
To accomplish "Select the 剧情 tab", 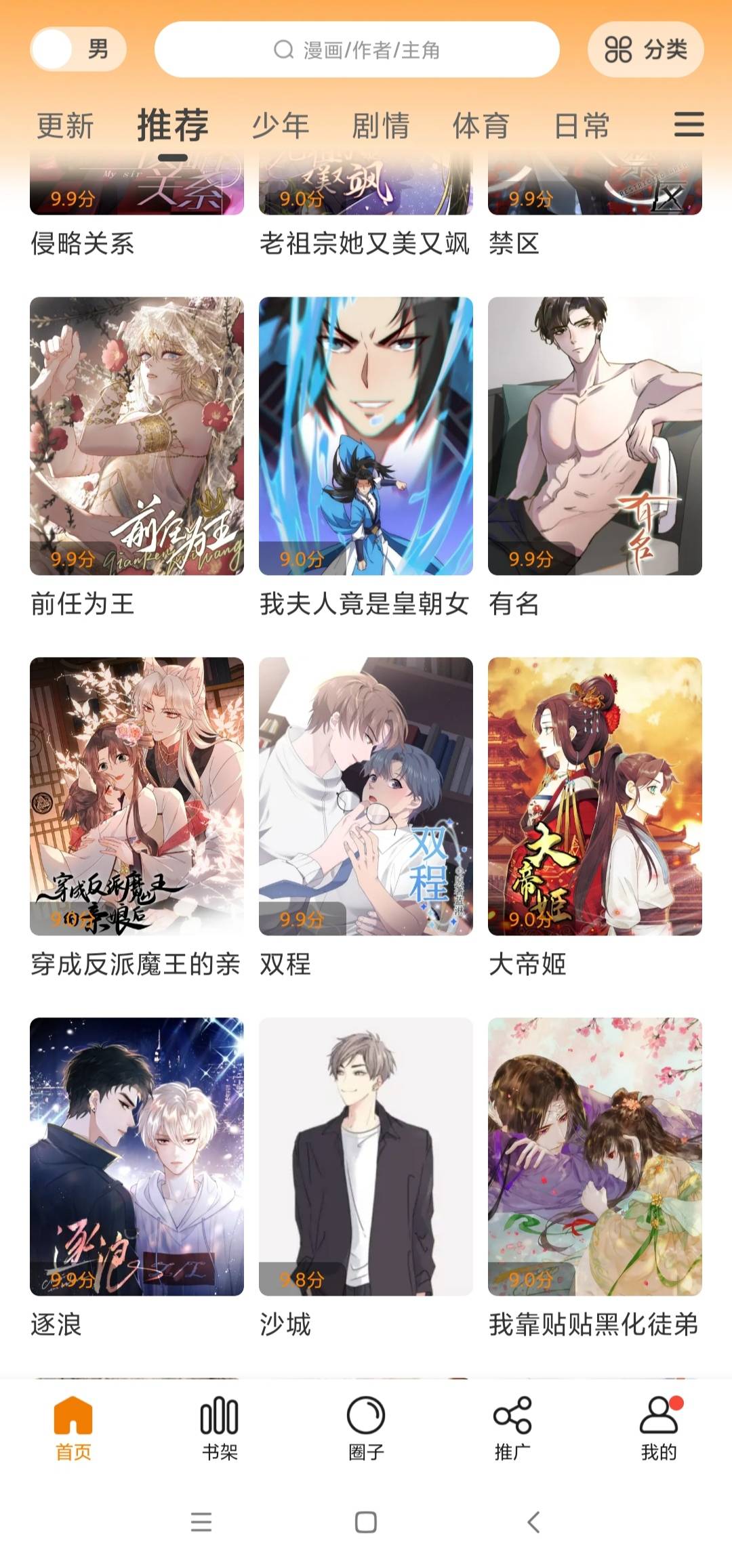I will [x=381, y=127].
